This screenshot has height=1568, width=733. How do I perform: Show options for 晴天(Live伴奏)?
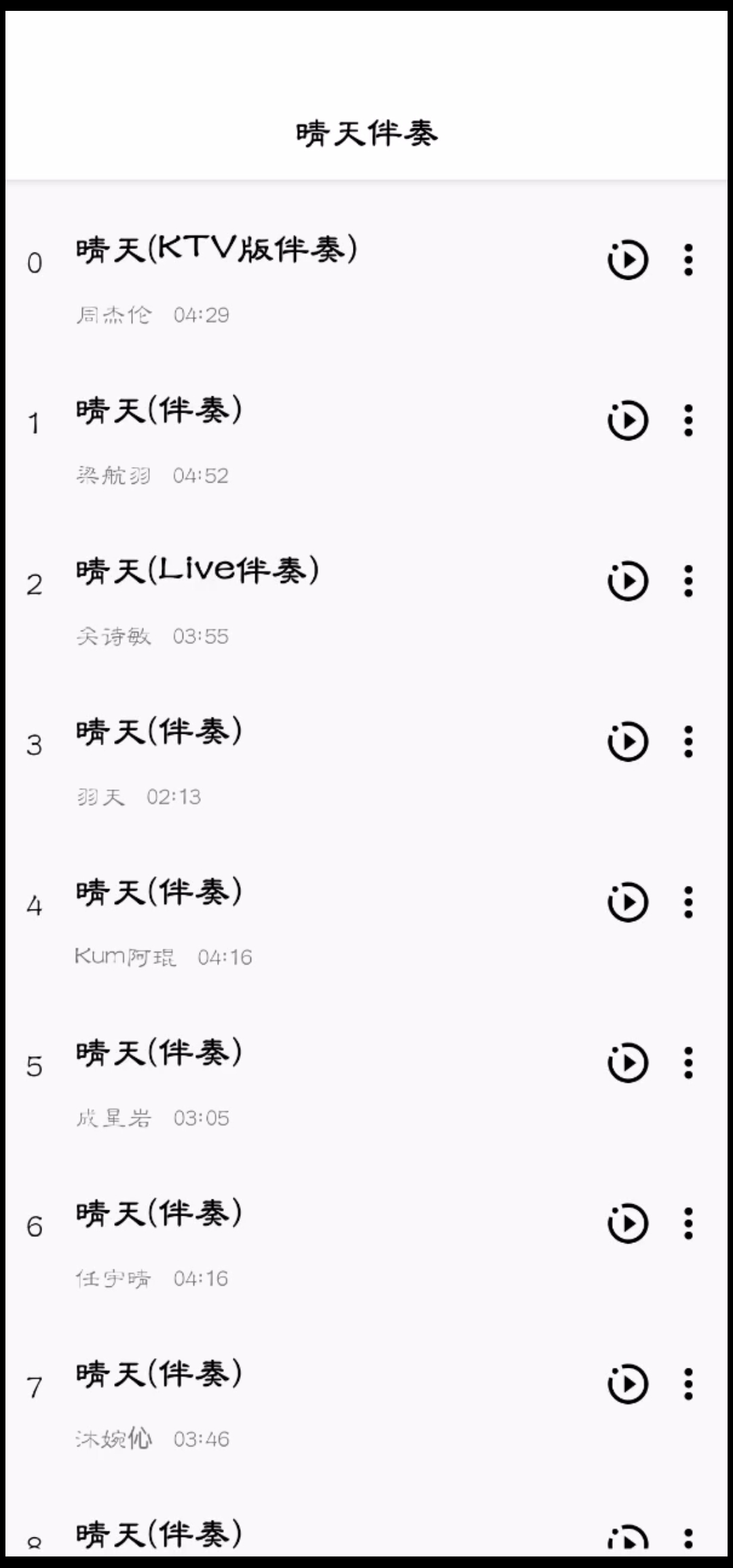click(688, 581)
